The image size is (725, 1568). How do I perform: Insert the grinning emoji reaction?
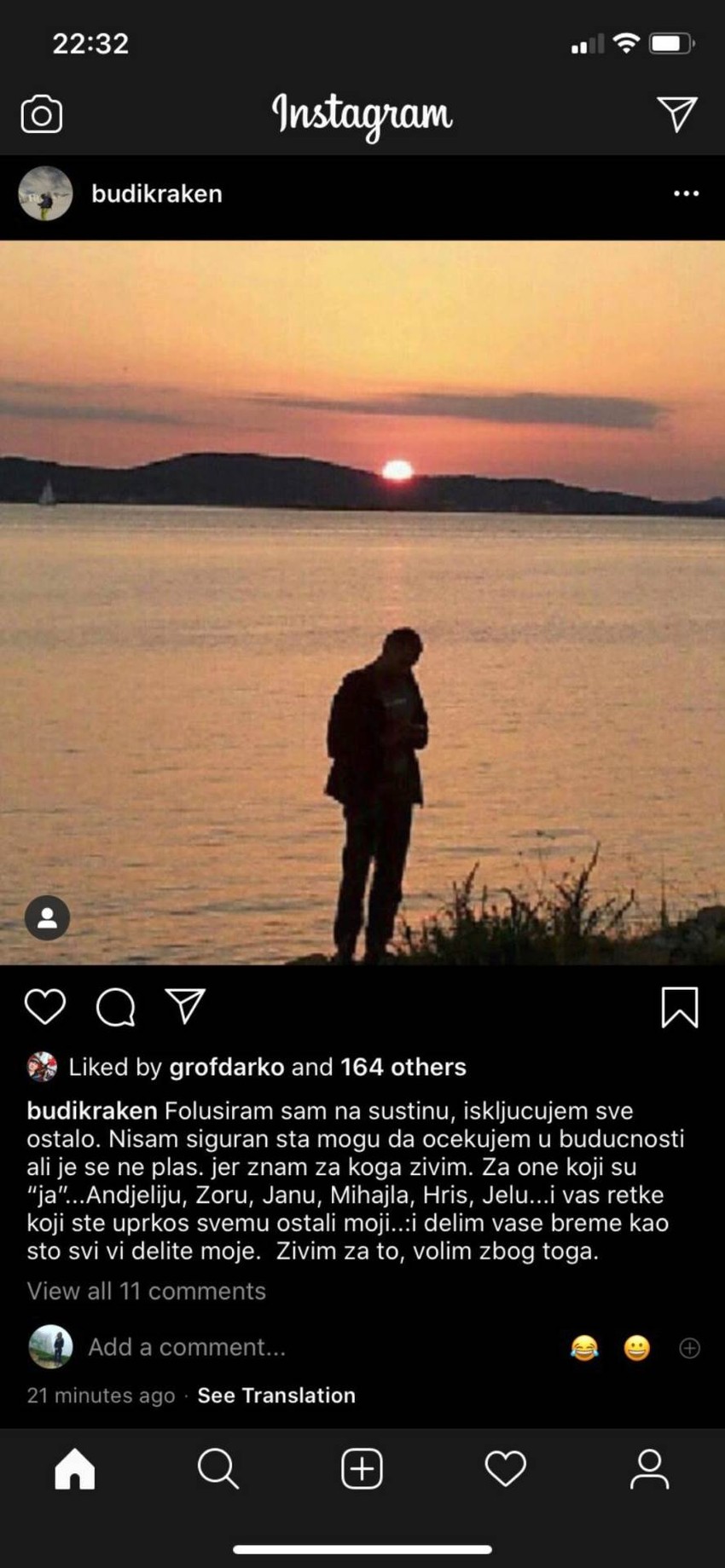tap(636, 1347)
